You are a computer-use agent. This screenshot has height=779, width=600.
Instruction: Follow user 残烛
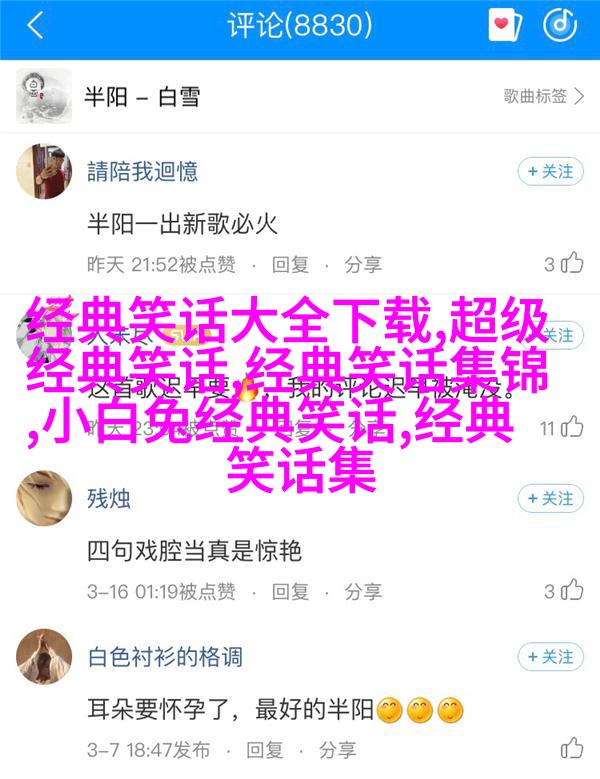[x=550, y=498]
